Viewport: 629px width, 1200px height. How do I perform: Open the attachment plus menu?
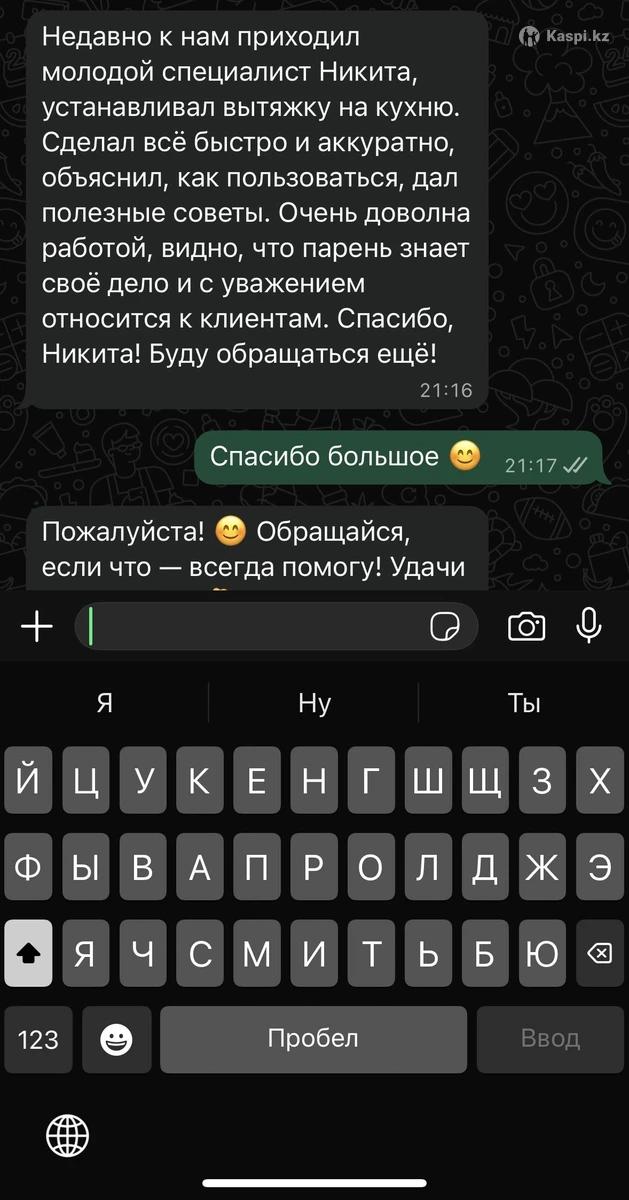tap(37, 627)
